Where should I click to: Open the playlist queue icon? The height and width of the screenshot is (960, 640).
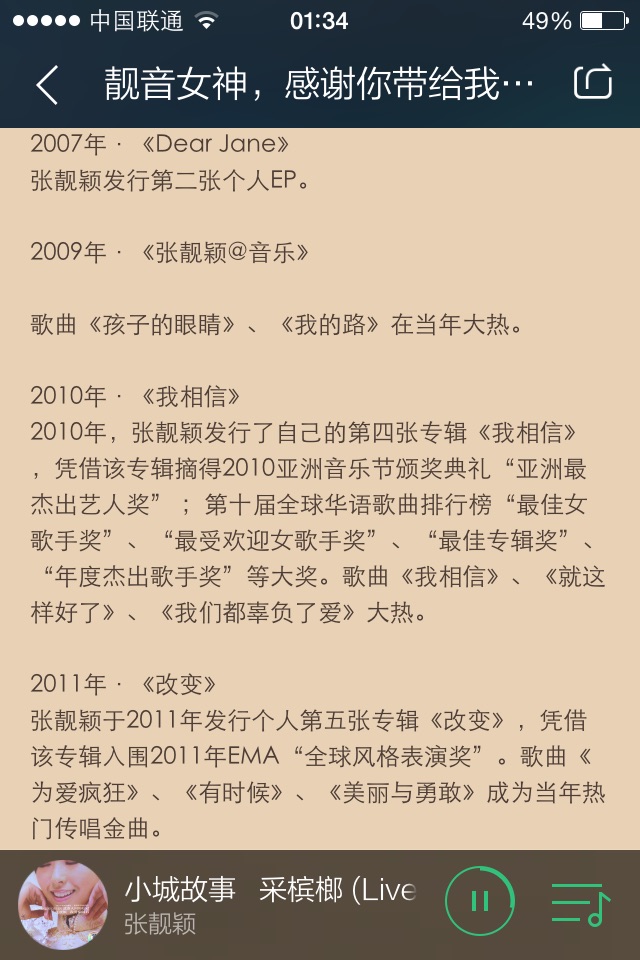point(581,904)
